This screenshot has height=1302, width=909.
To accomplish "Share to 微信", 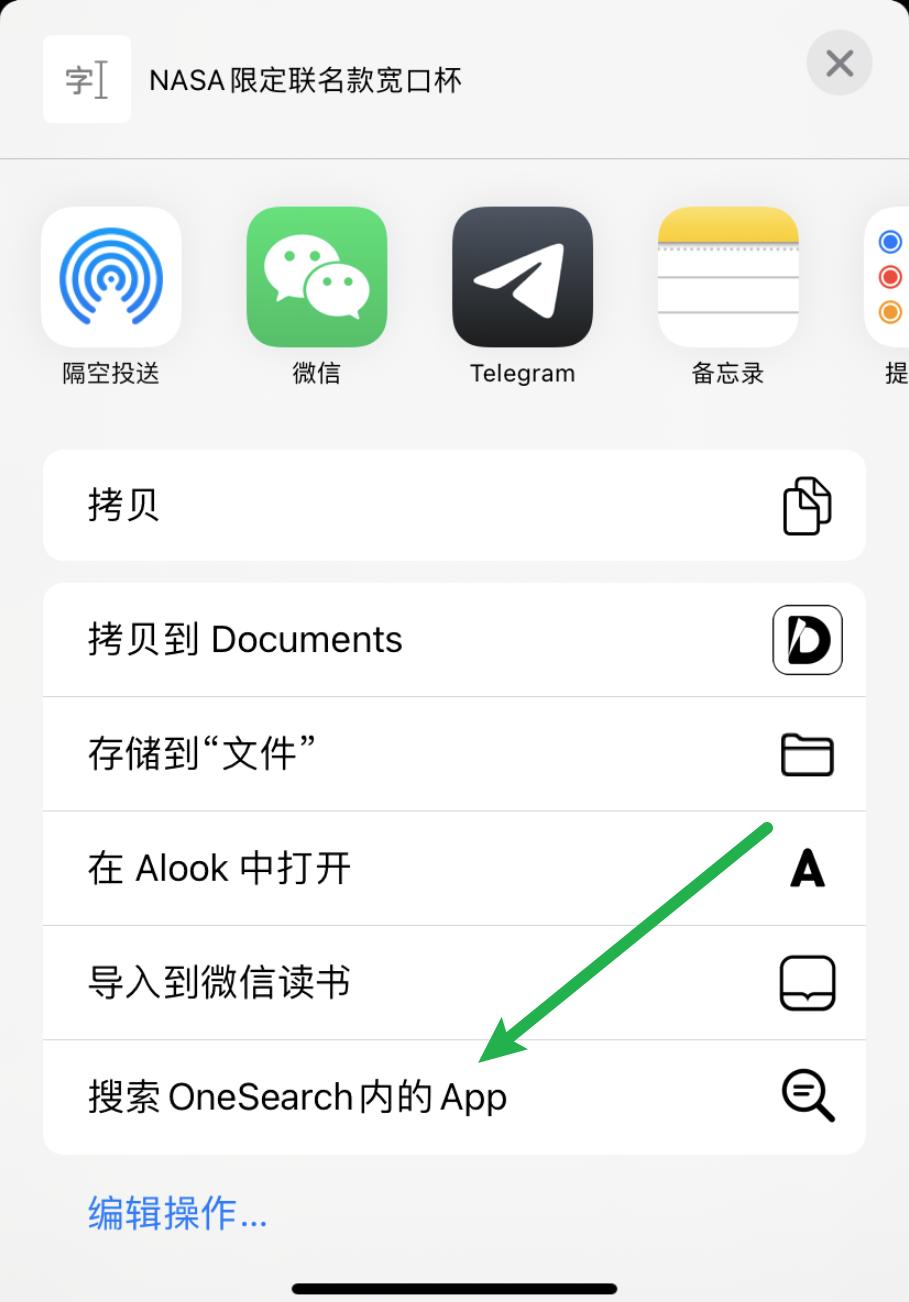I will click(x=316, y=277).
